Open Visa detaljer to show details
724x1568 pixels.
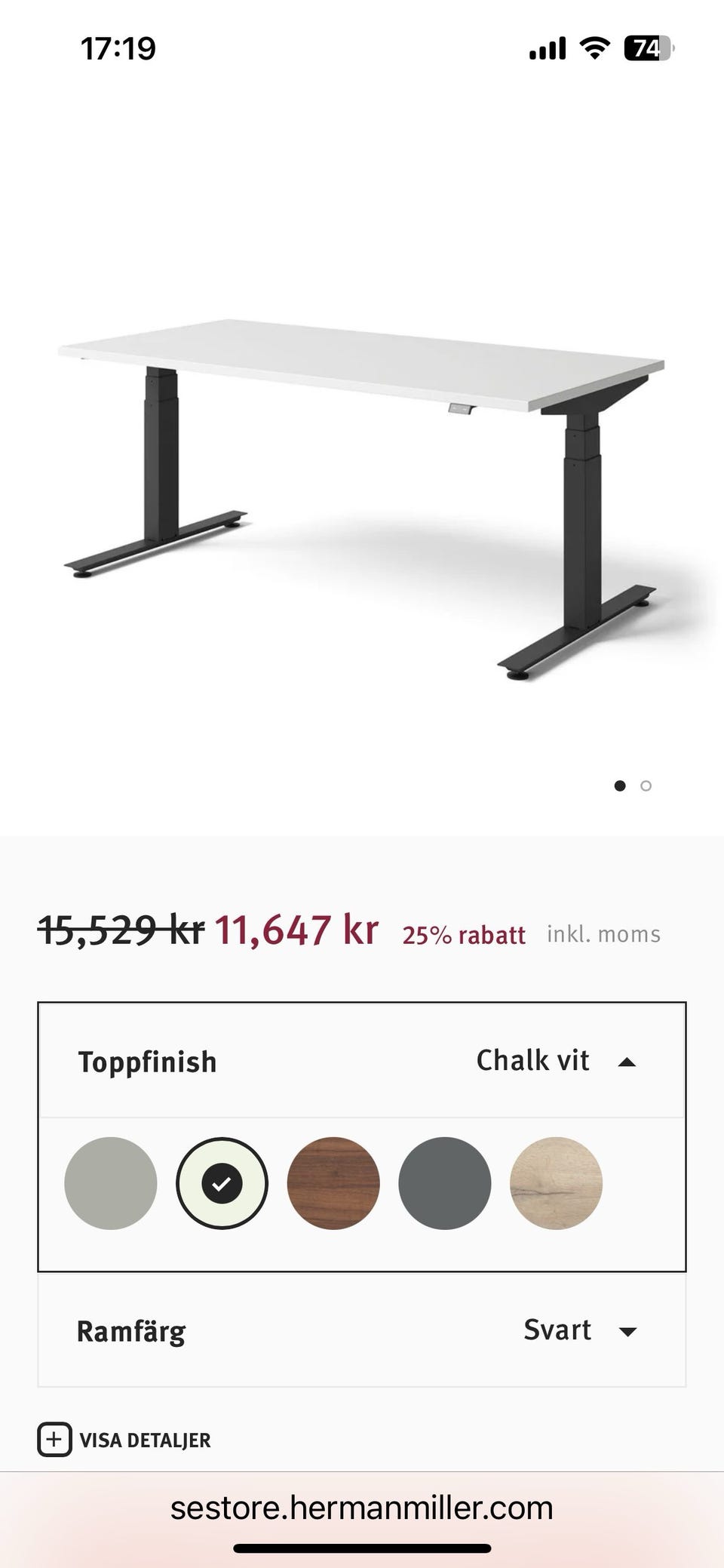124,1440
